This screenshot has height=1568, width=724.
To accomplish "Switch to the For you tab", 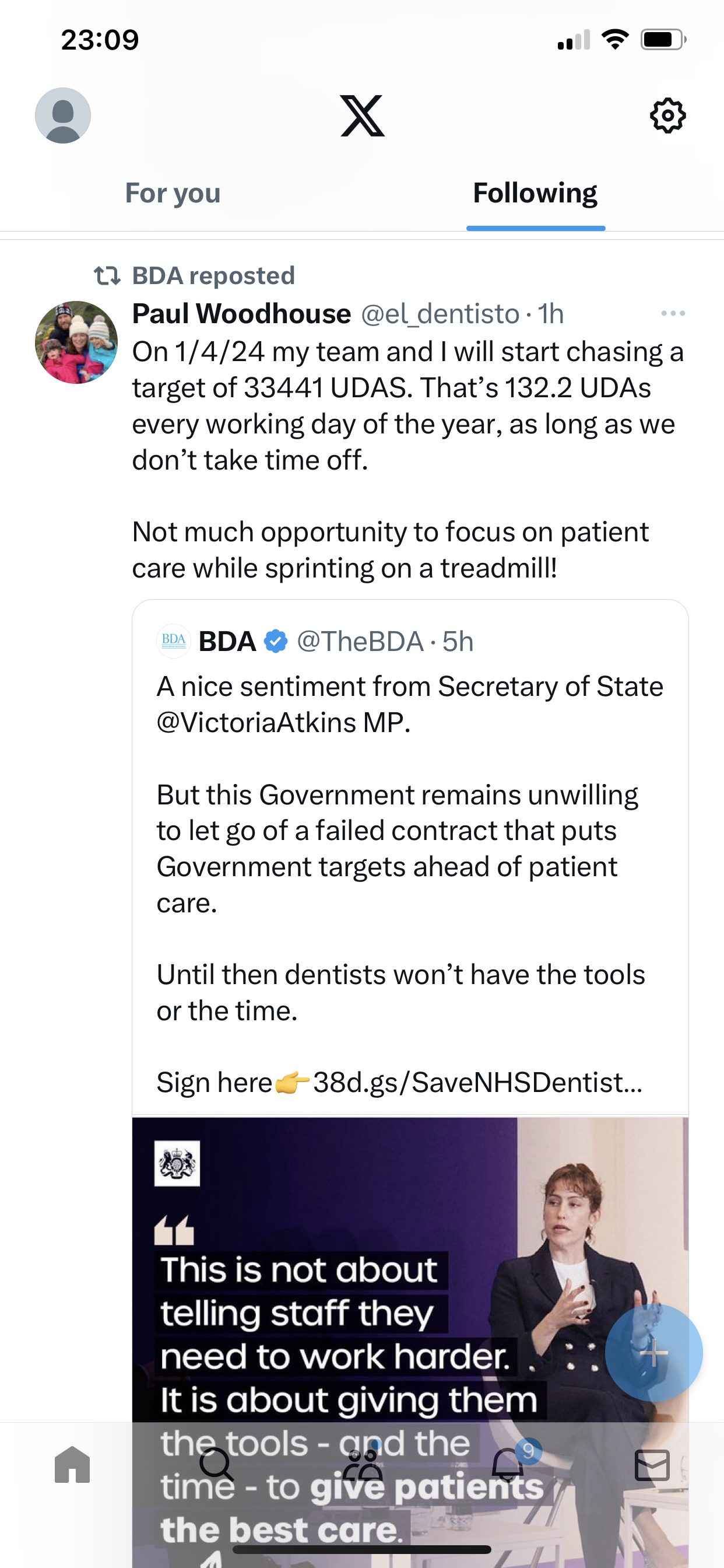I will (173, 193).
